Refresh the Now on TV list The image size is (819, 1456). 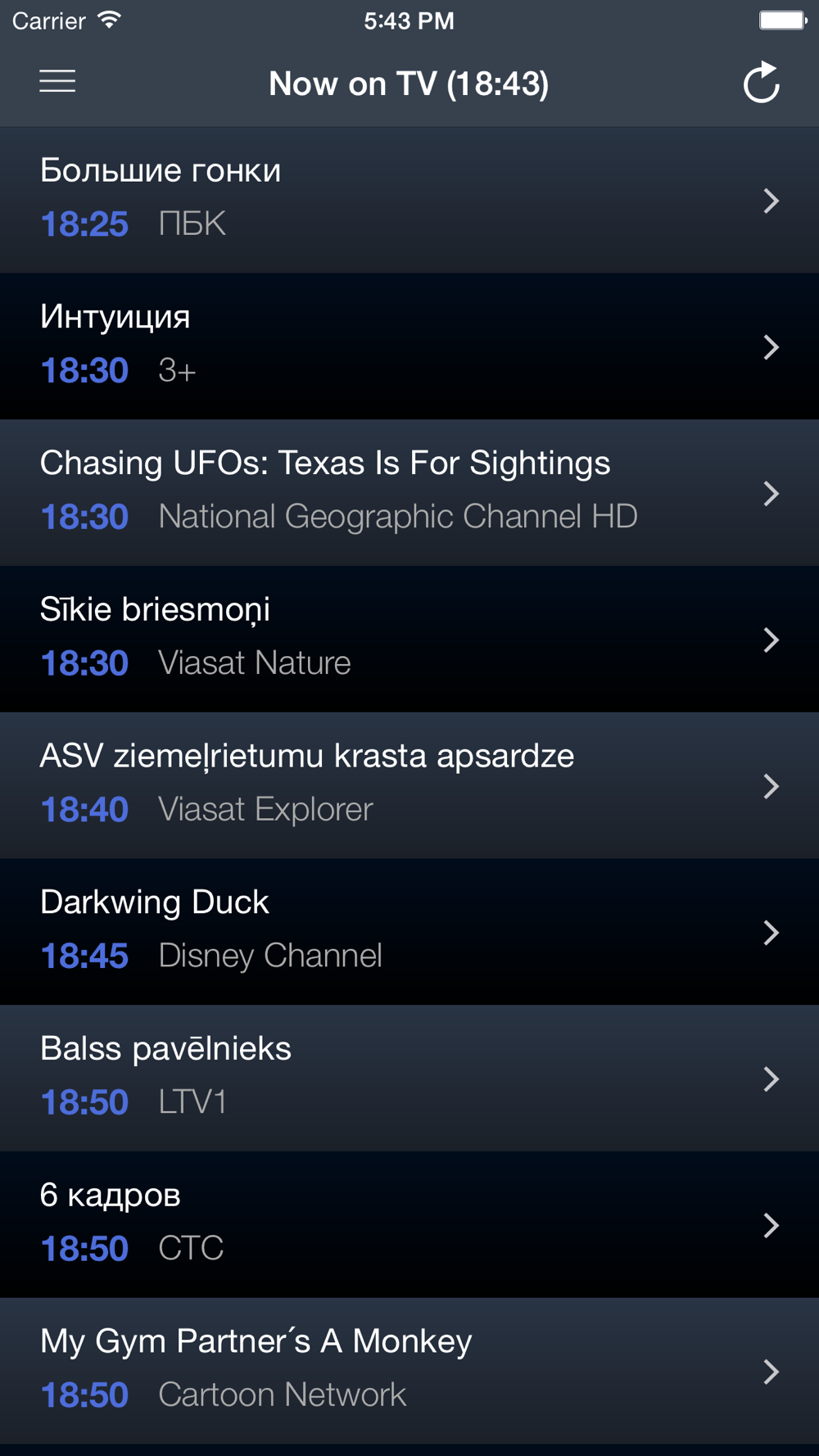tap(761, 83)
